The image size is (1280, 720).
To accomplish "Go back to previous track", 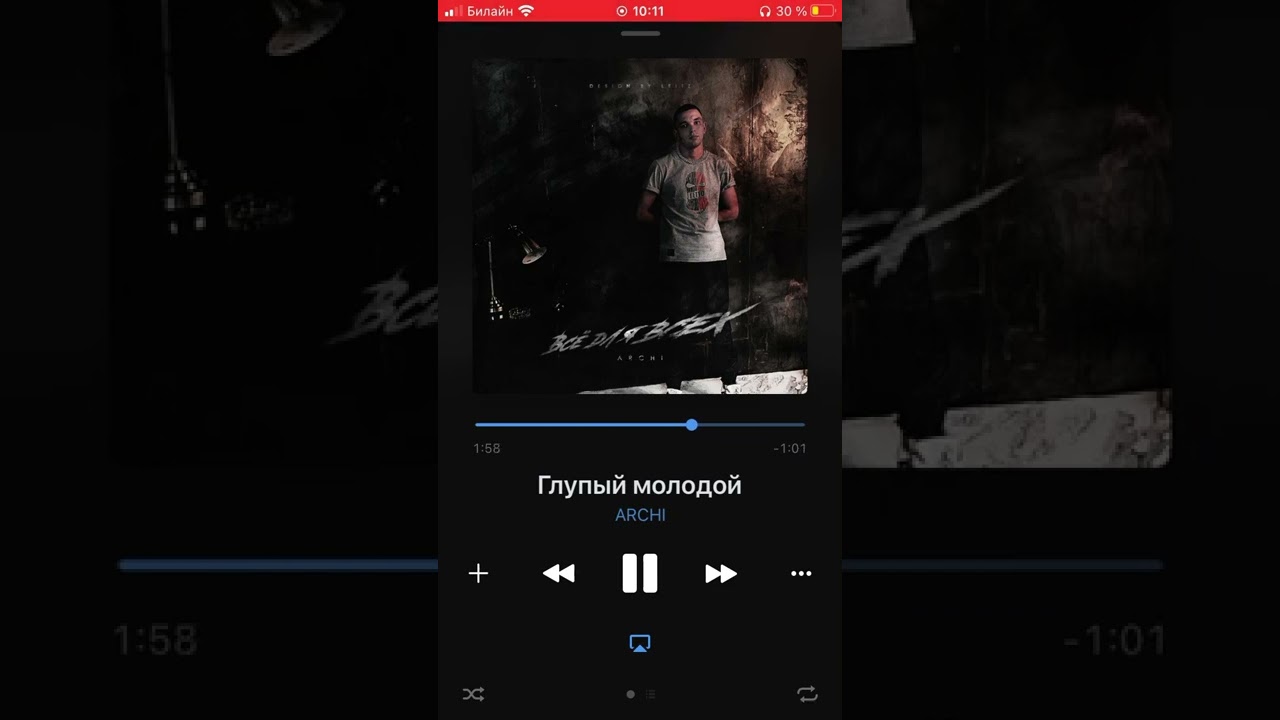I will (x=558, y=573).
